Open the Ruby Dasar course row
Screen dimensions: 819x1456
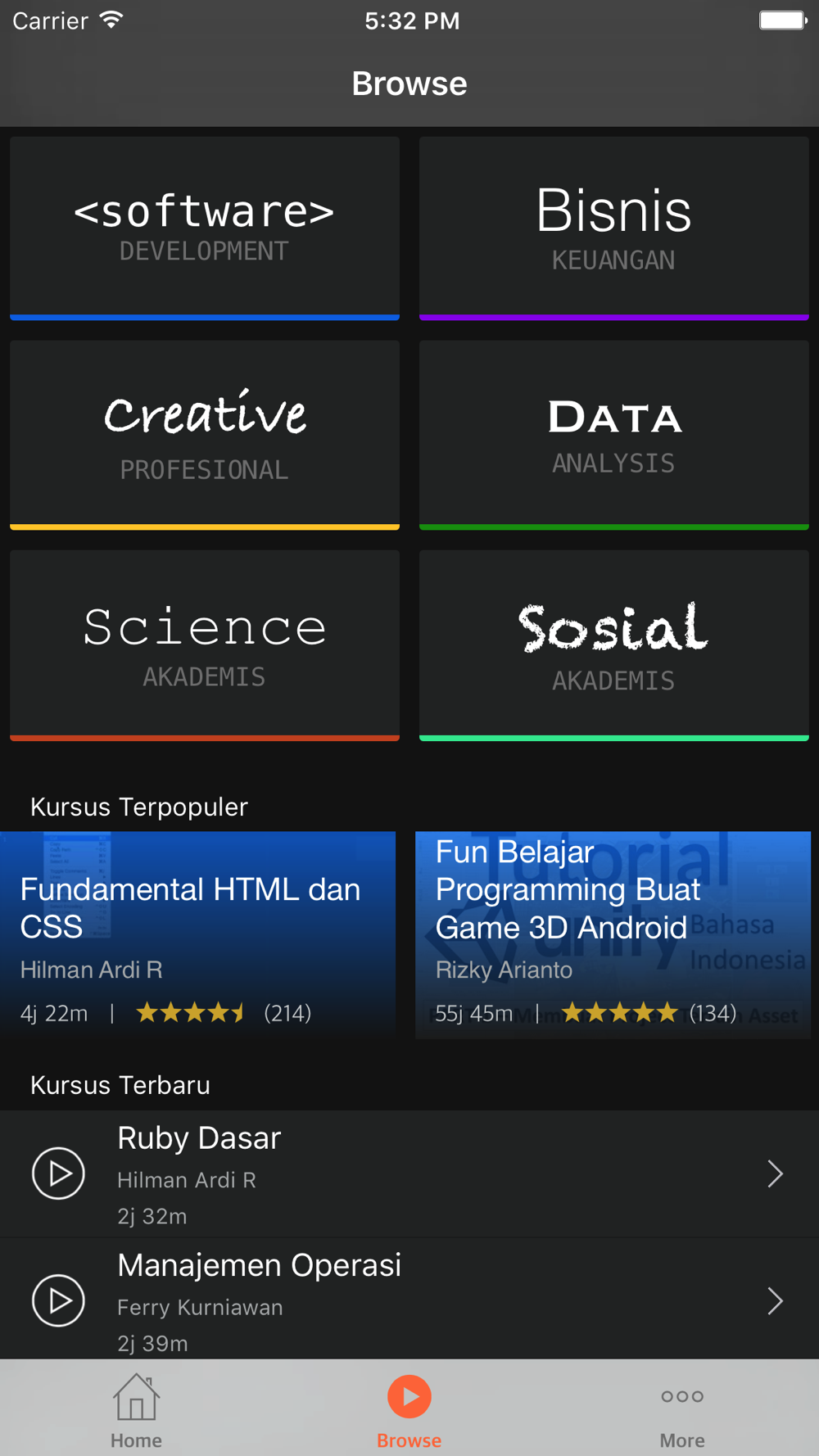(x=409, y=1173)
